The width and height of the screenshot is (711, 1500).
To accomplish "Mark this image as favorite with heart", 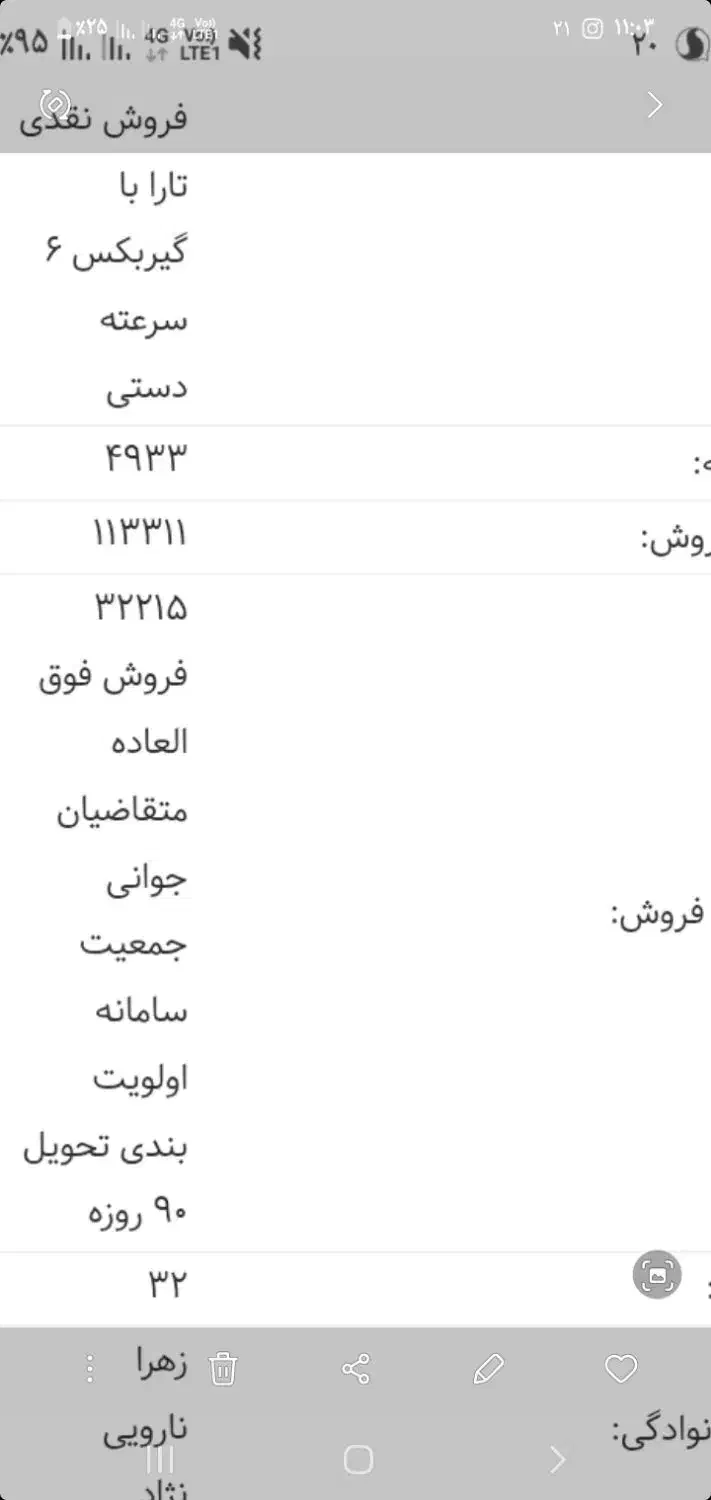I will (621, 1369).
